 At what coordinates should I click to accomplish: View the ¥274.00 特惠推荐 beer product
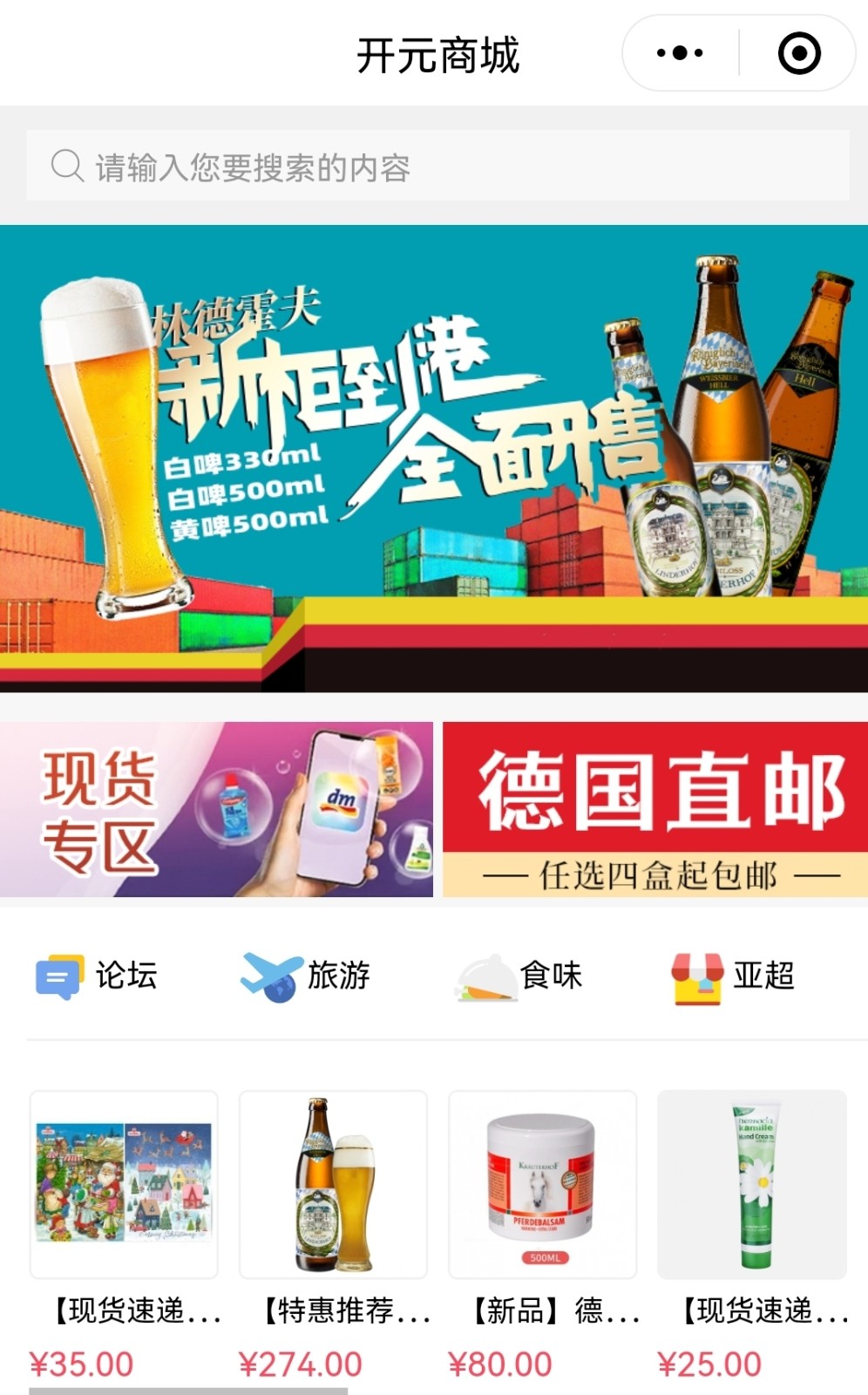click(x=333, y=1184)
